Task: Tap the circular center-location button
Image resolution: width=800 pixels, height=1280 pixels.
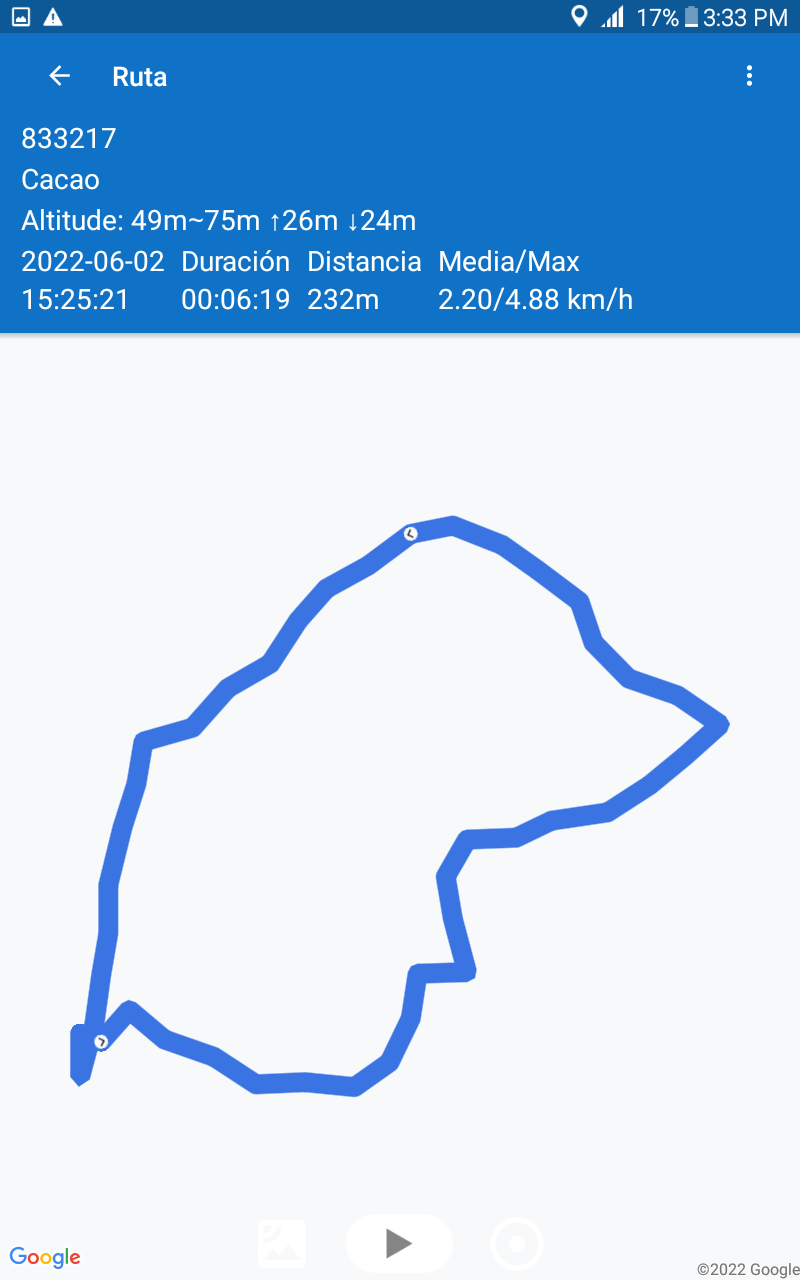Action: click(517, 1245)
